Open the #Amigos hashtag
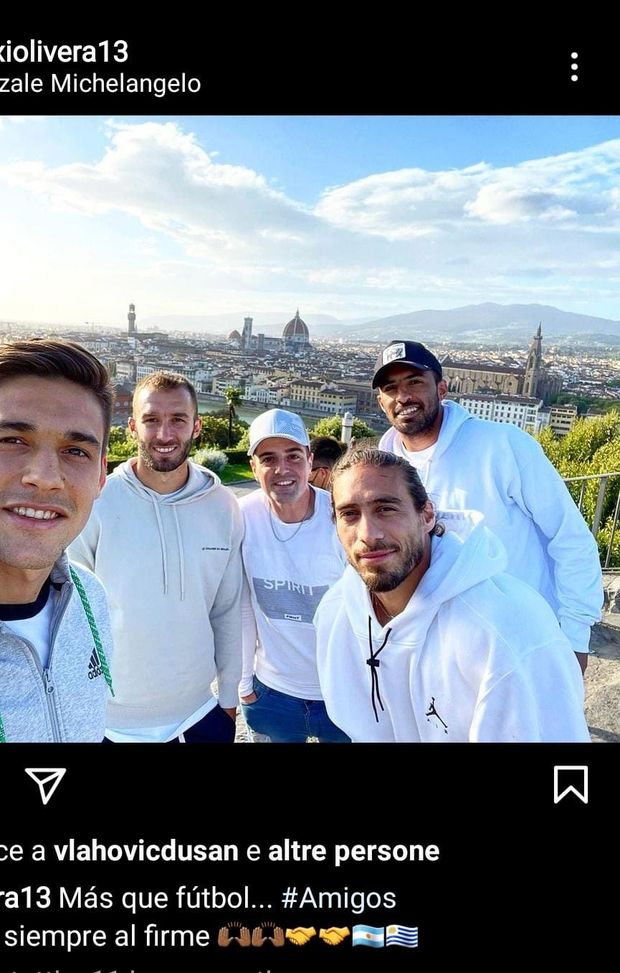The height and width of the screenshot is (973, 620). pyautogui.click(x=338, y=898)
